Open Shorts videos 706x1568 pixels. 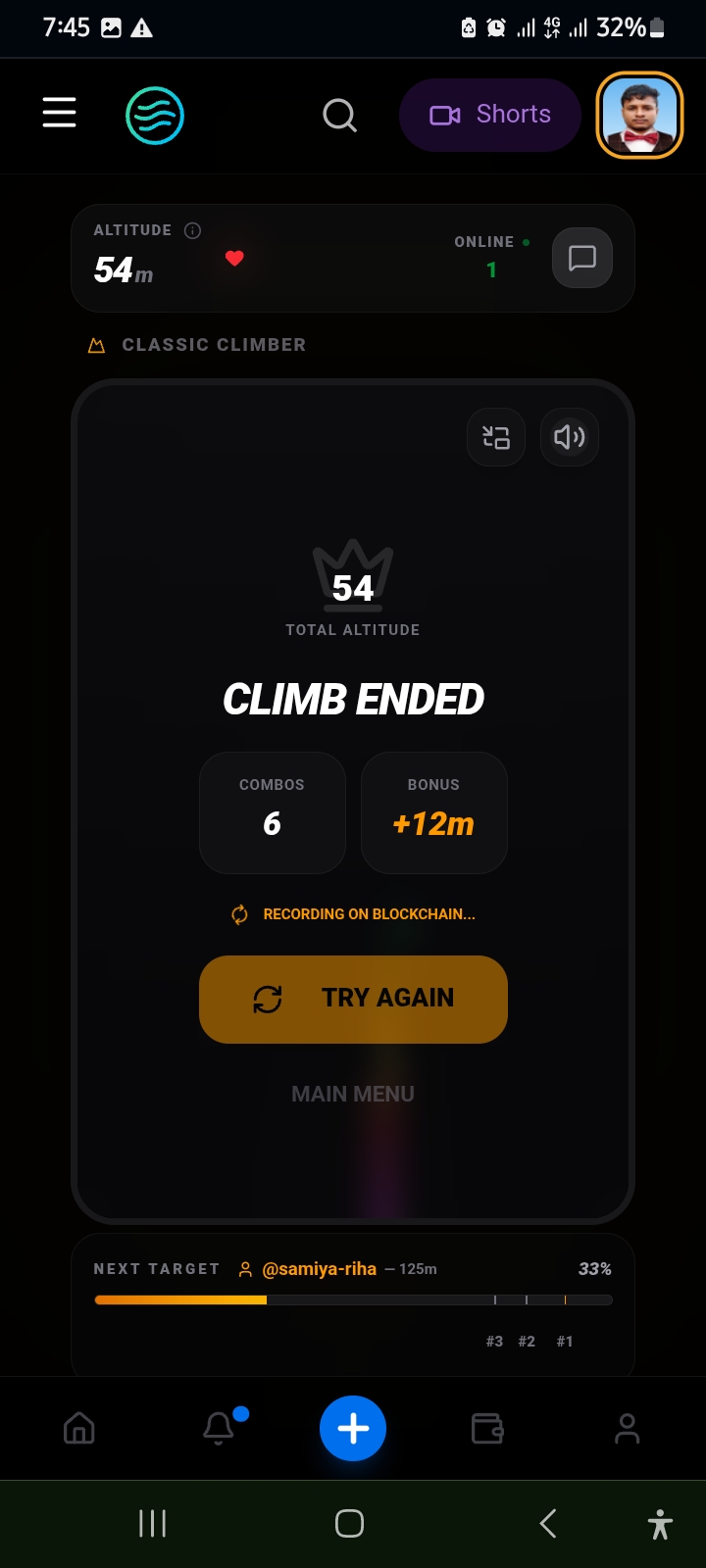coord(490,115)
